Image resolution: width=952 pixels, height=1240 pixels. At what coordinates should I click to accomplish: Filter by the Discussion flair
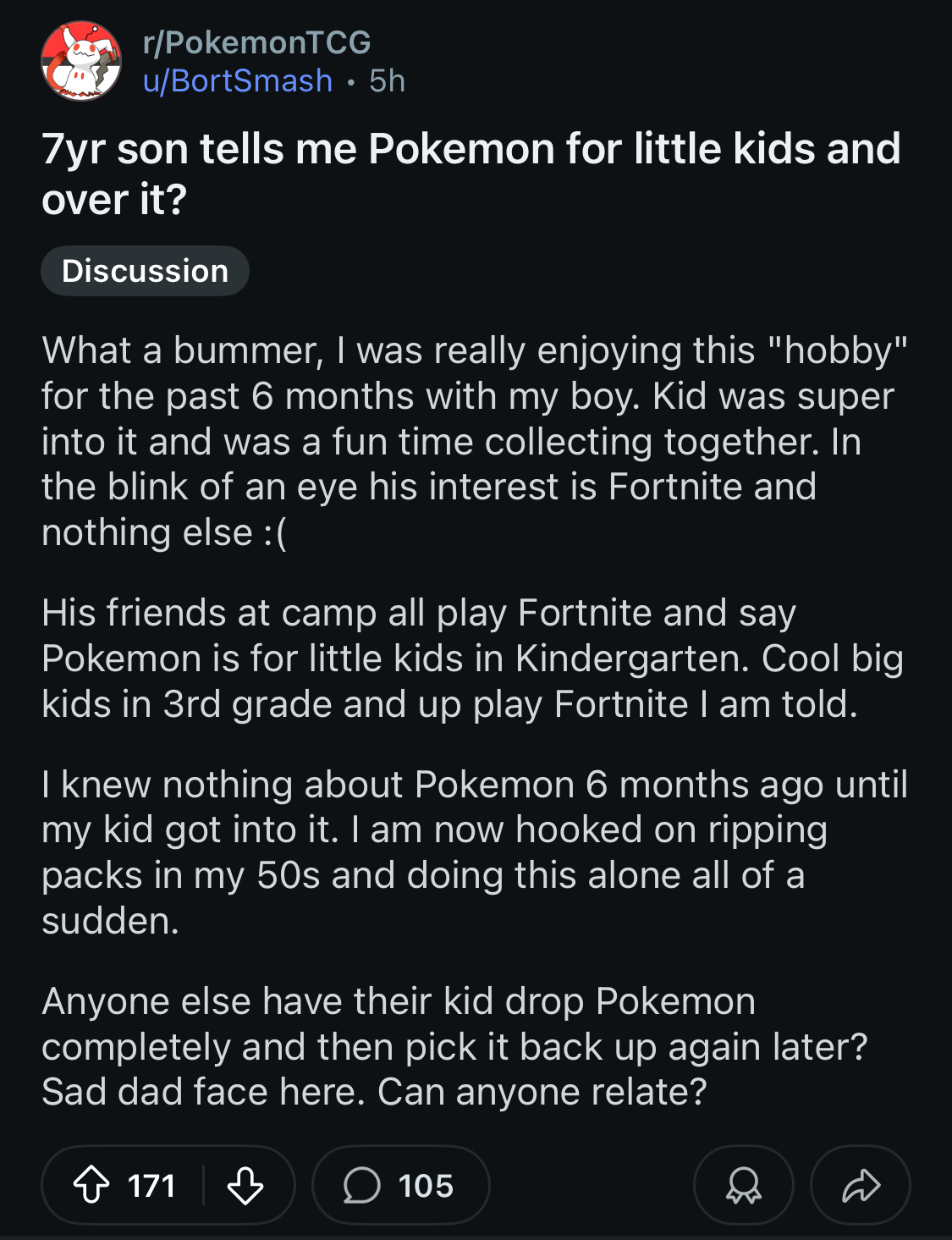[x=145, y=271]
